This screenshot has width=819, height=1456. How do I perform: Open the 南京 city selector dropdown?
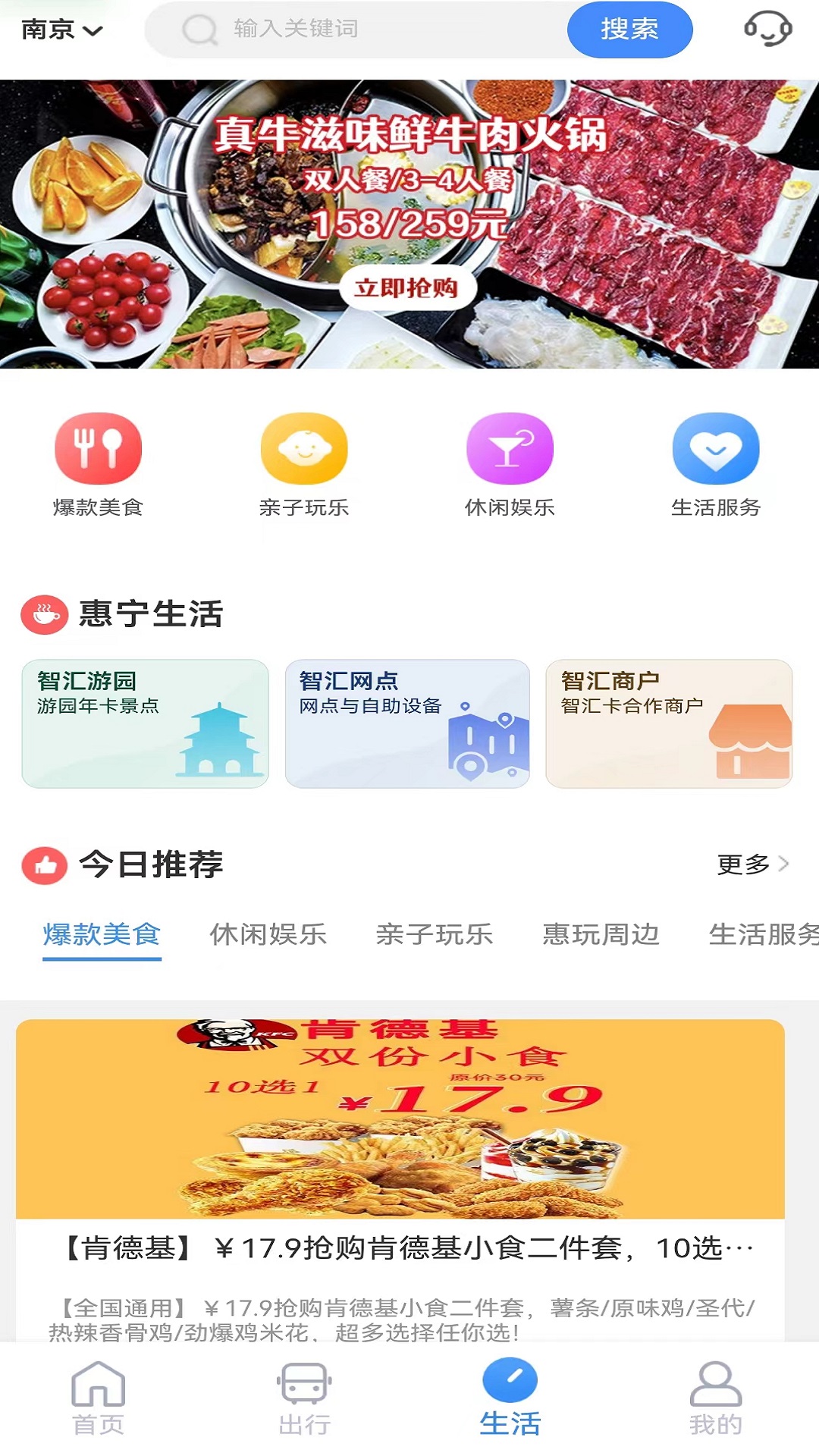61,30
